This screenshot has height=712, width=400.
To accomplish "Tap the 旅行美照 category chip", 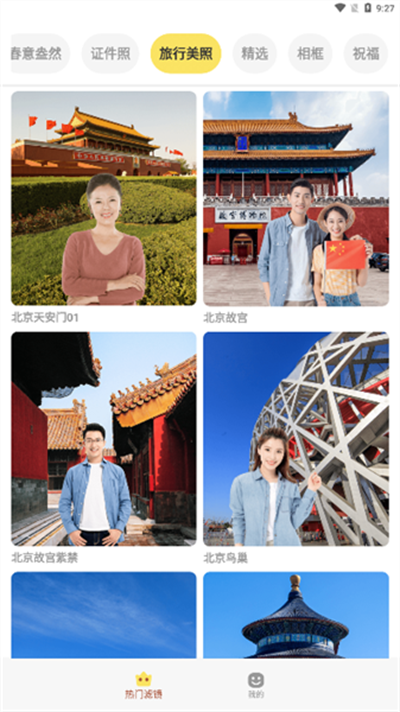I will click(x=186, y=54).
